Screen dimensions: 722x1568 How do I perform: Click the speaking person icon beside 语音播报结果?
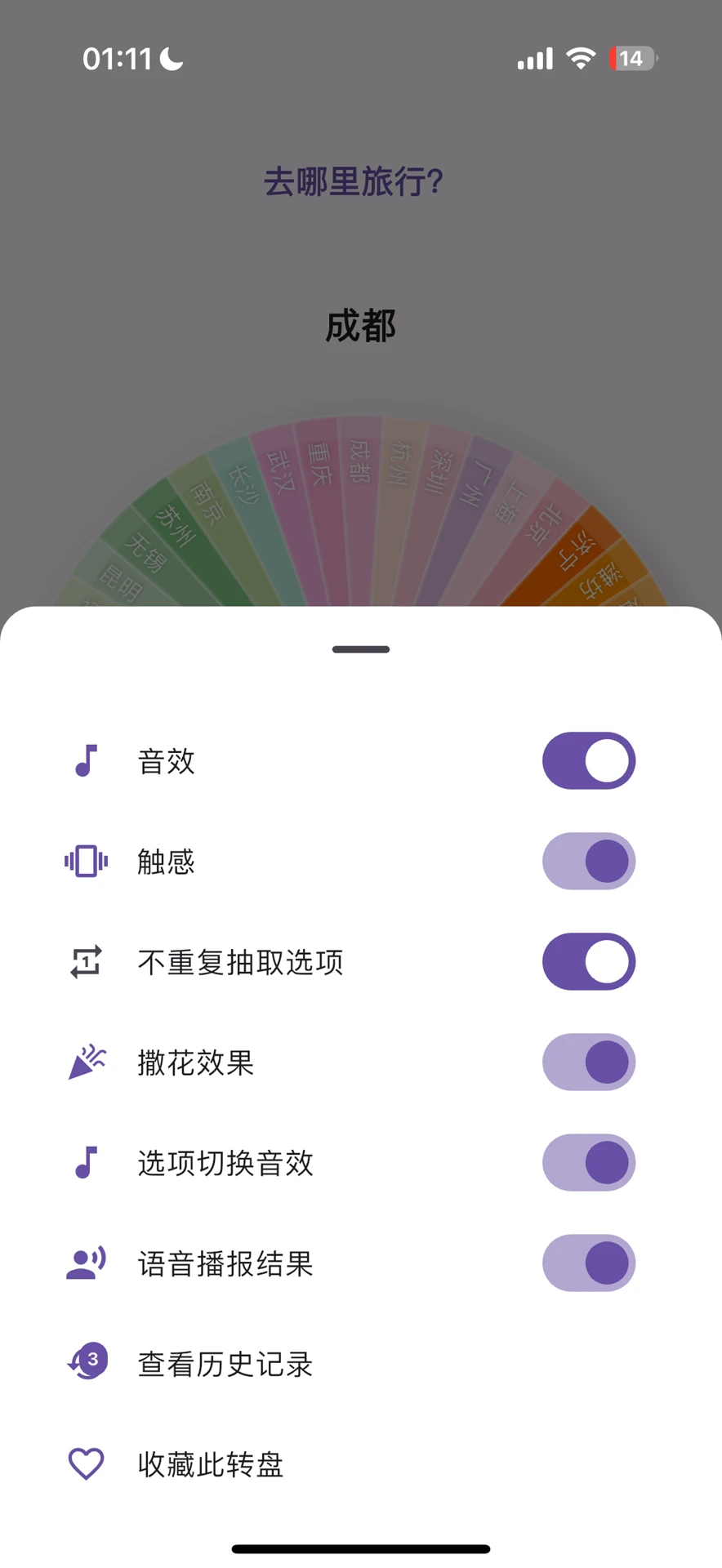[x=86, y=1263]
